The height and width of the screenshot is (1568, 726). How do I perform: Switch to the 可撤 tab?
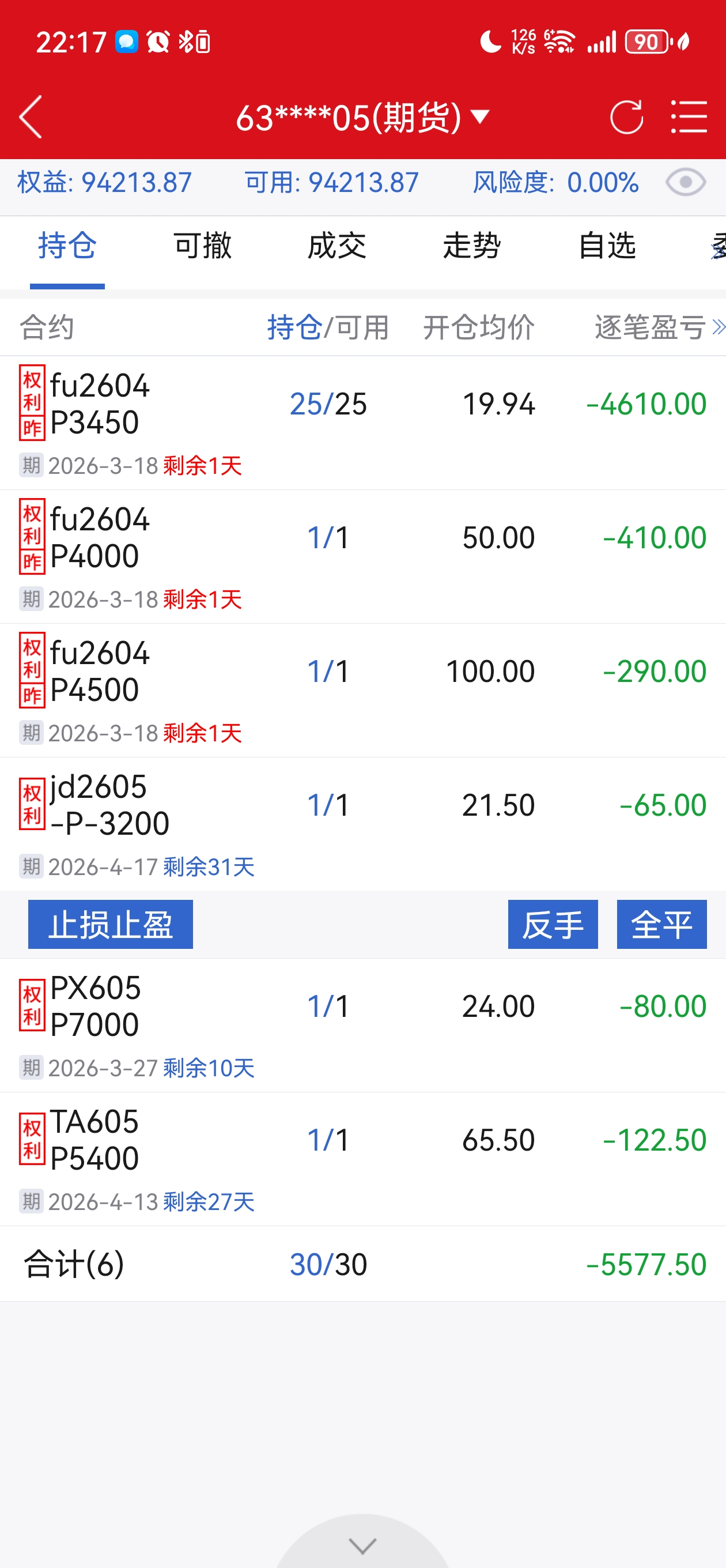pos(202,247)
